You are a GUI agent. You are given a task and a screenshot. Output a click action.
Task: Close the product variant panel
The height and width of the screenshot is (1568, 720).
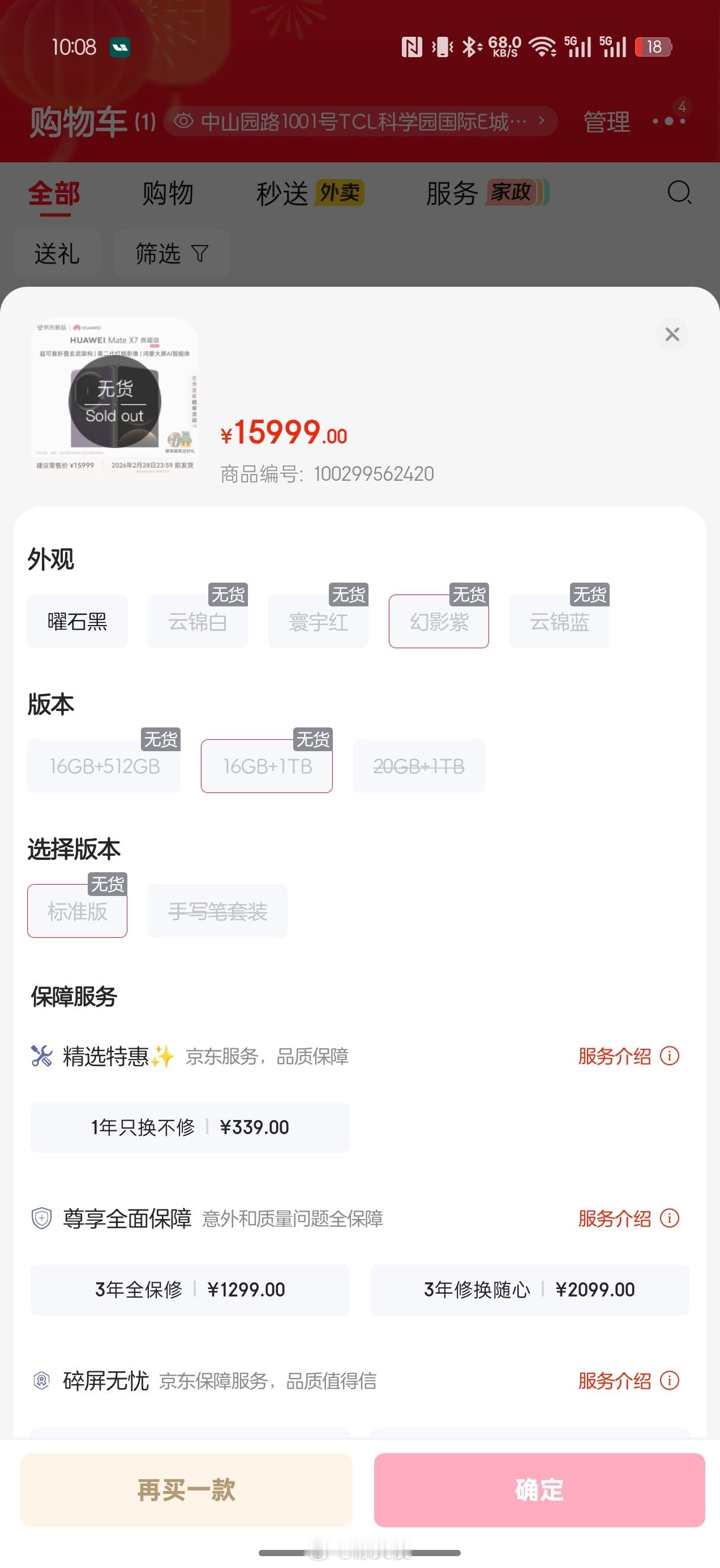[672, 335]
